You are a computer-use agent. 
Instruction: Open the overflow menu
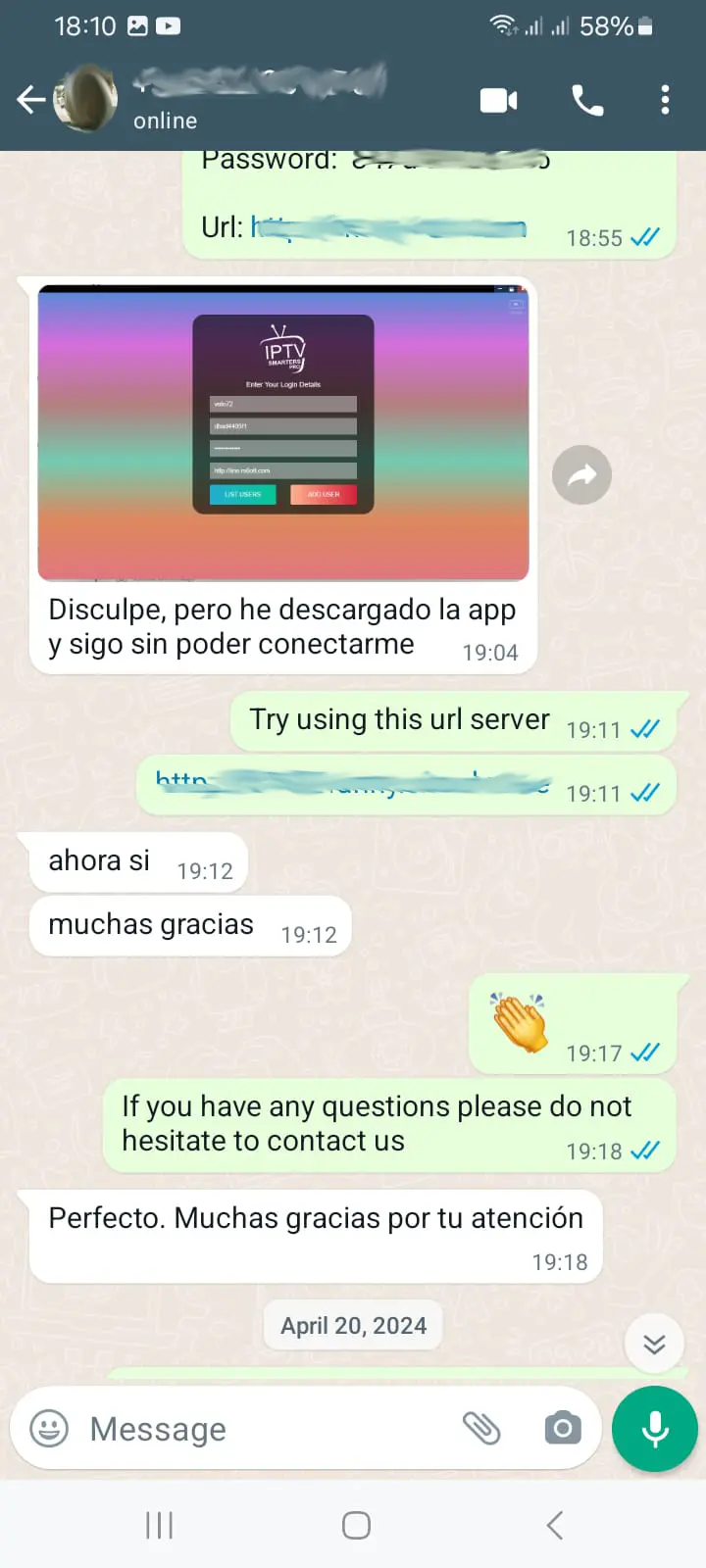pos(665,100)
